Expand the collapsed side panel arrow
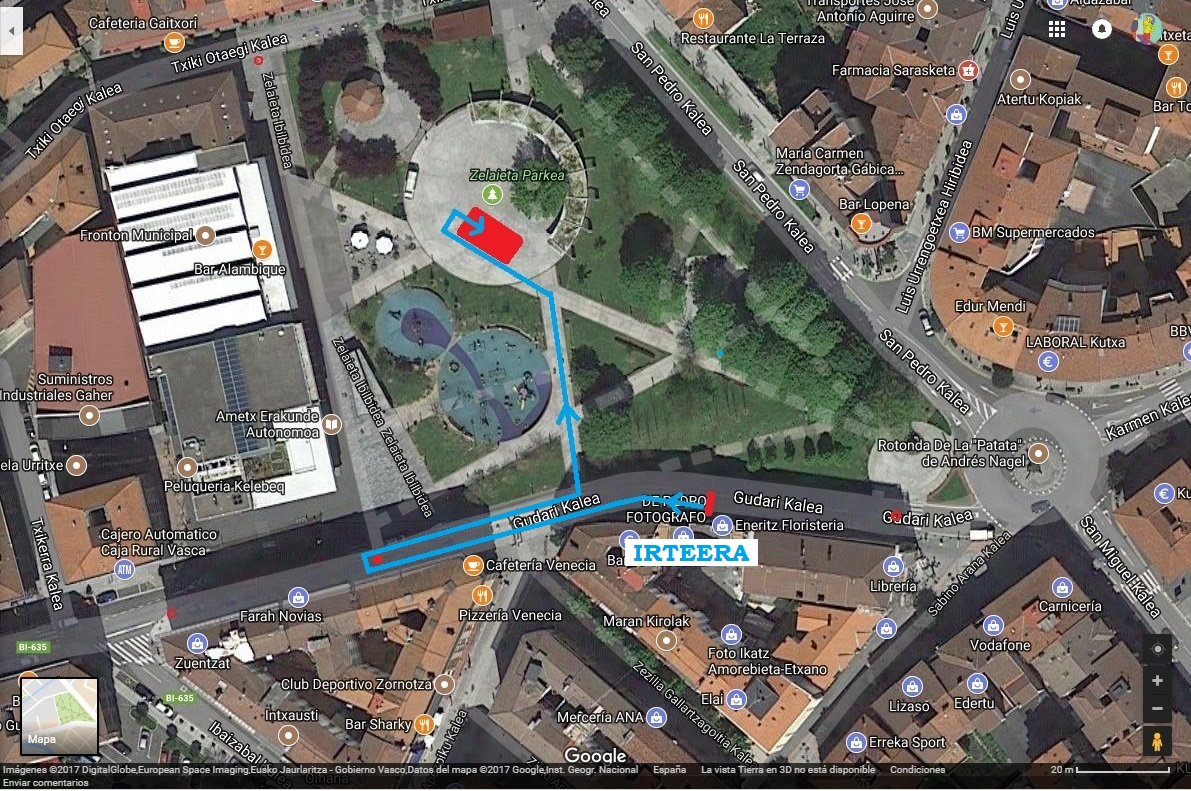The width and height of the screenshot is (1191, 791). (12, 32)
